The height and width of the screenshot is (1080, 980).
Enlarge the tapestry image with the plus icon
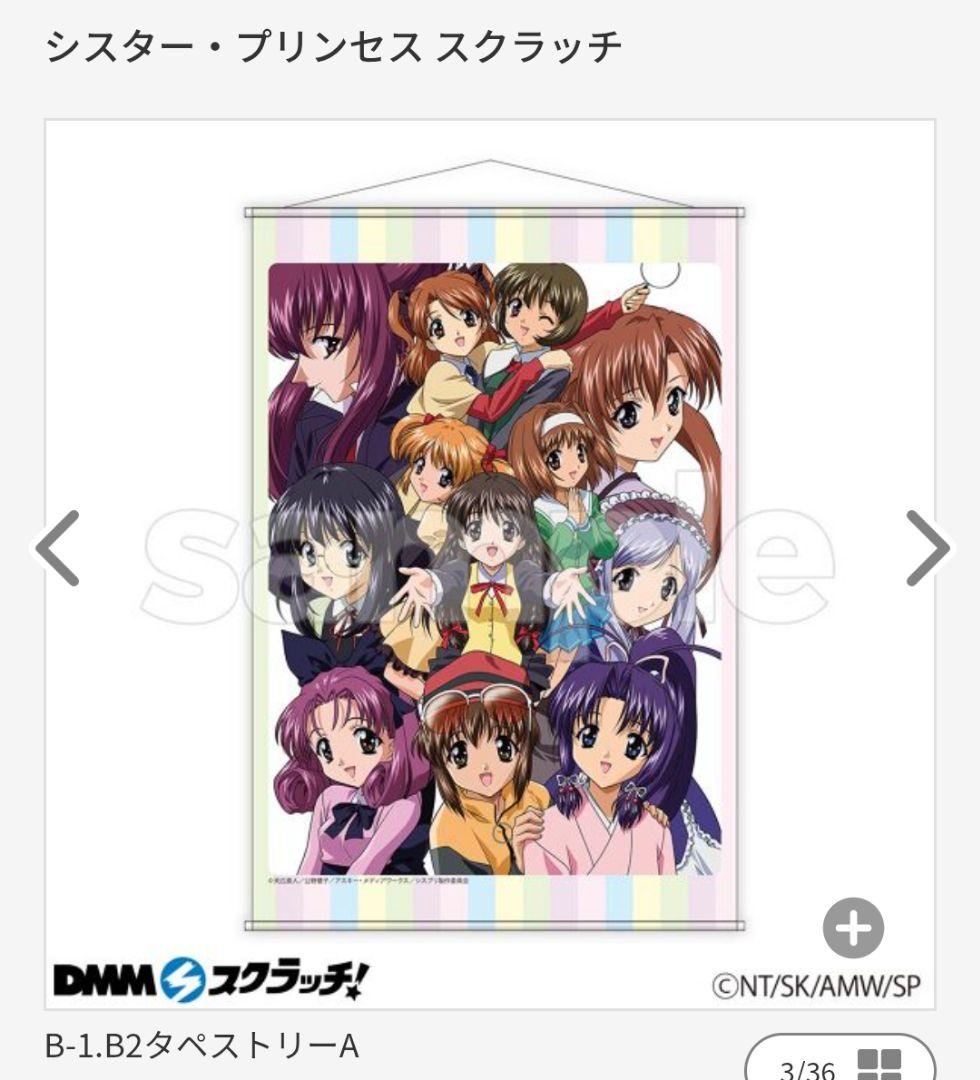pyautogui.click(x=853, y=929)
